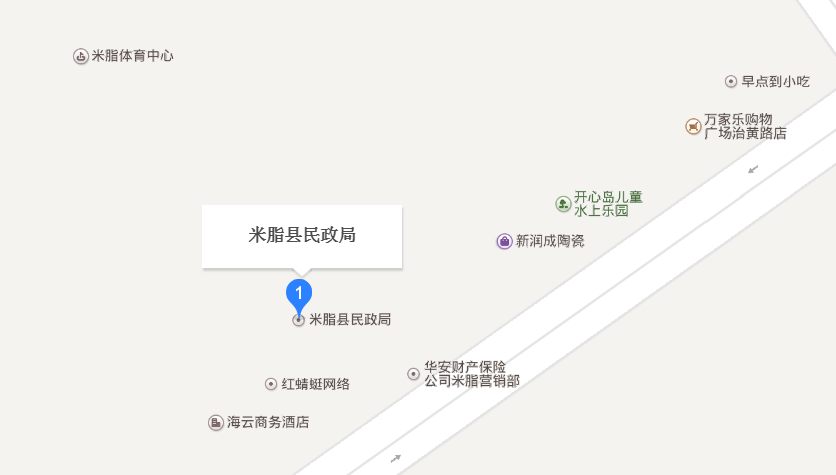Select the 米脂体育中心 point of interest
836x475 pixels.
(81, 57)
